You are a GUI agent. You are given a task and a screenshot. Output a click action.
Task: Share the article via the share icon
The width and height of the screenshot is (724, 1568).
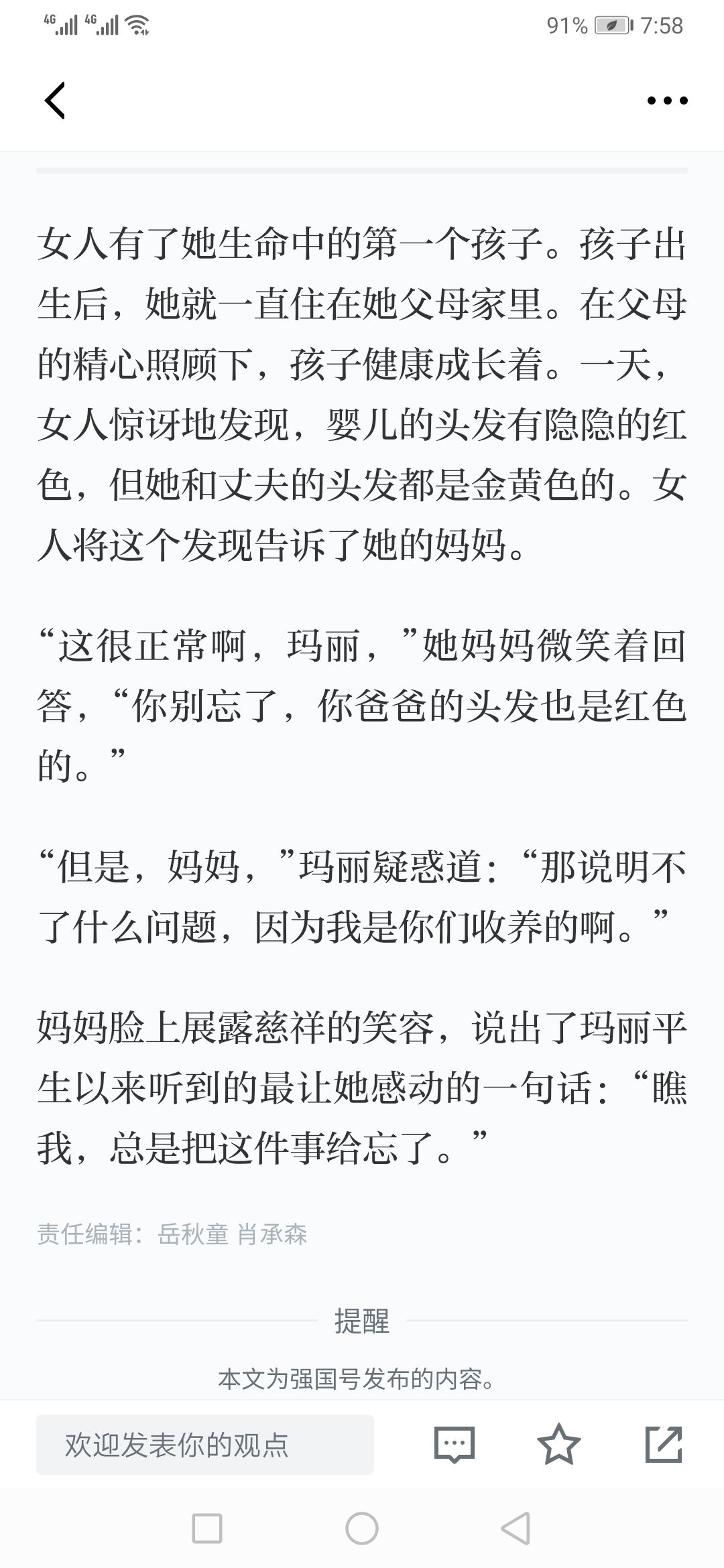[664, 1444]
